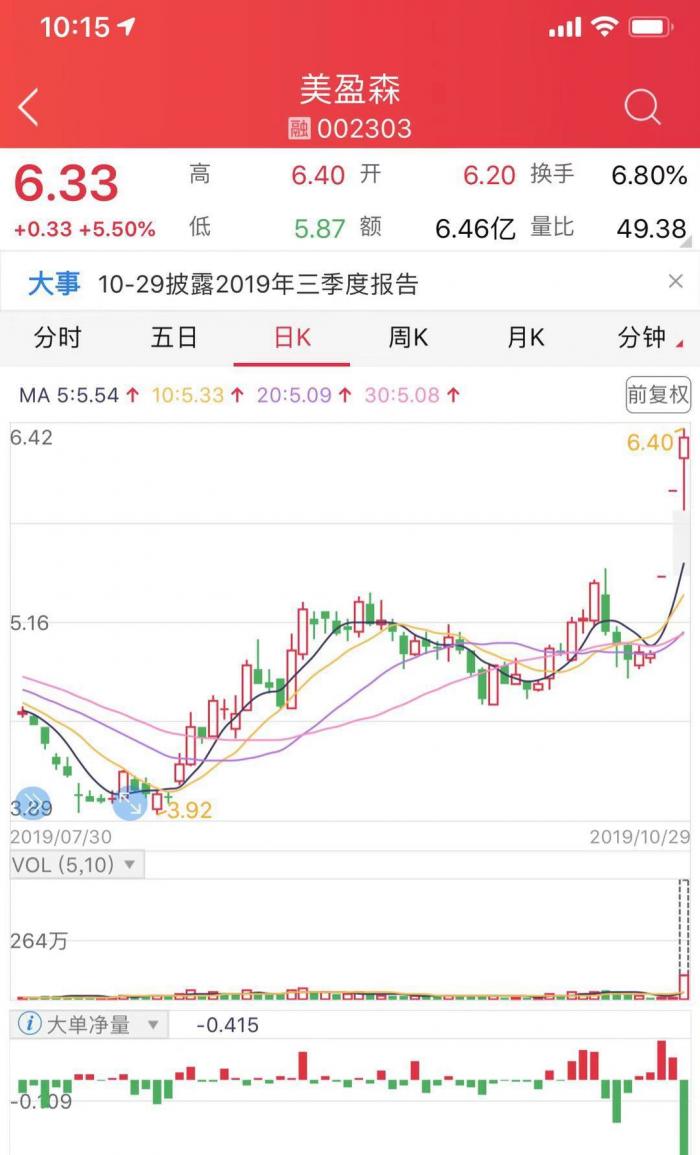Screen dimensions: 700x1155
Task: Go back using the top-left arrow
Action: (x=29, y=107)
